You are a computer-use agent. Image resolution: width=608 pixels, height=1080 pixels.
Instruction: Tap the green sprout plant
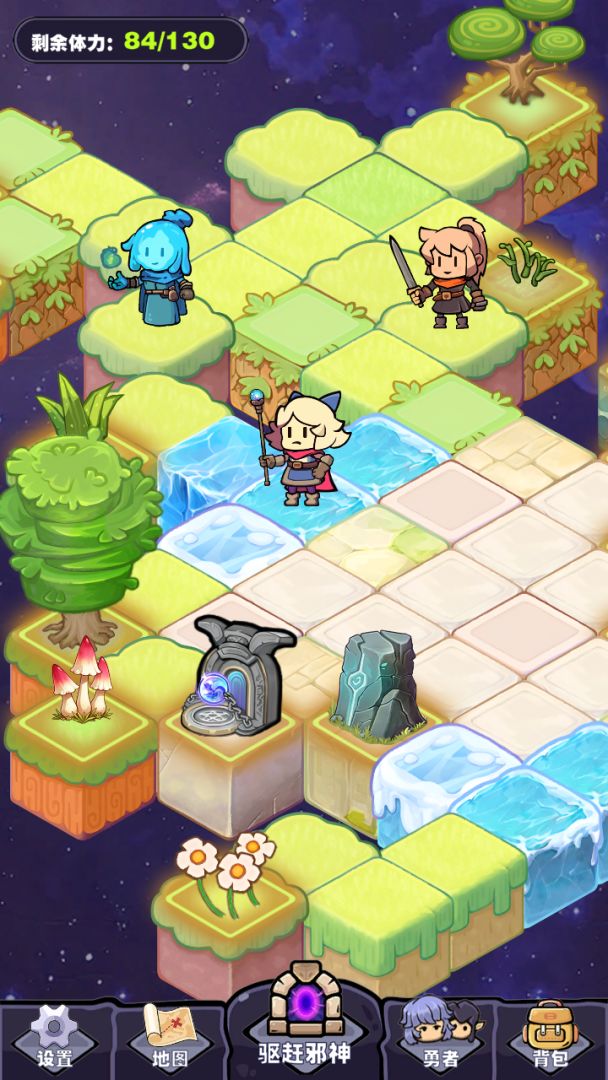(527, 260)
